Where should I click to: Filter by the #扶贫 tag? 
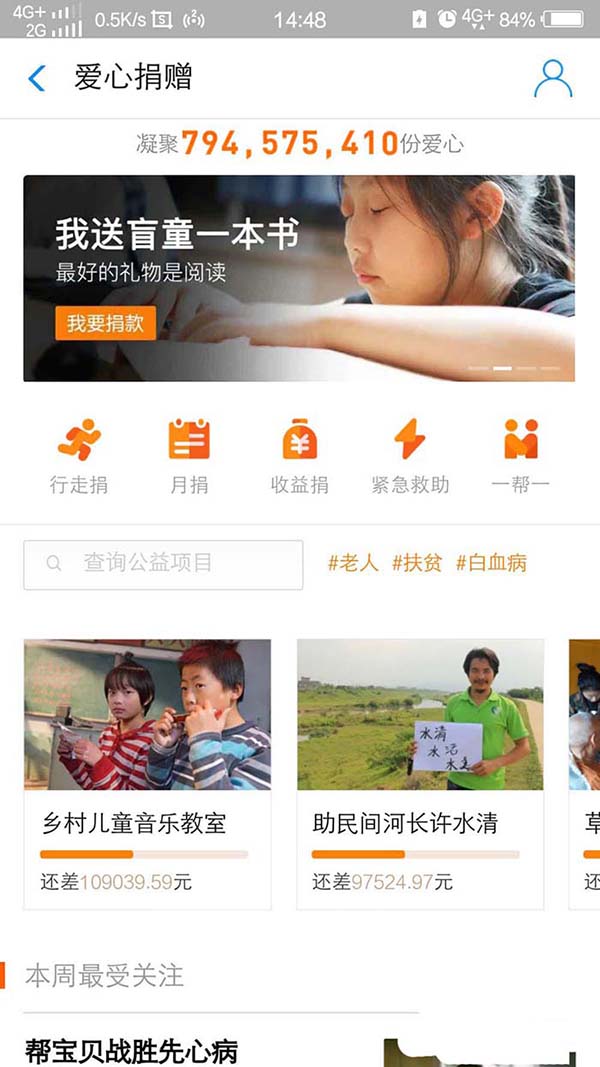[x=416, y=563]
